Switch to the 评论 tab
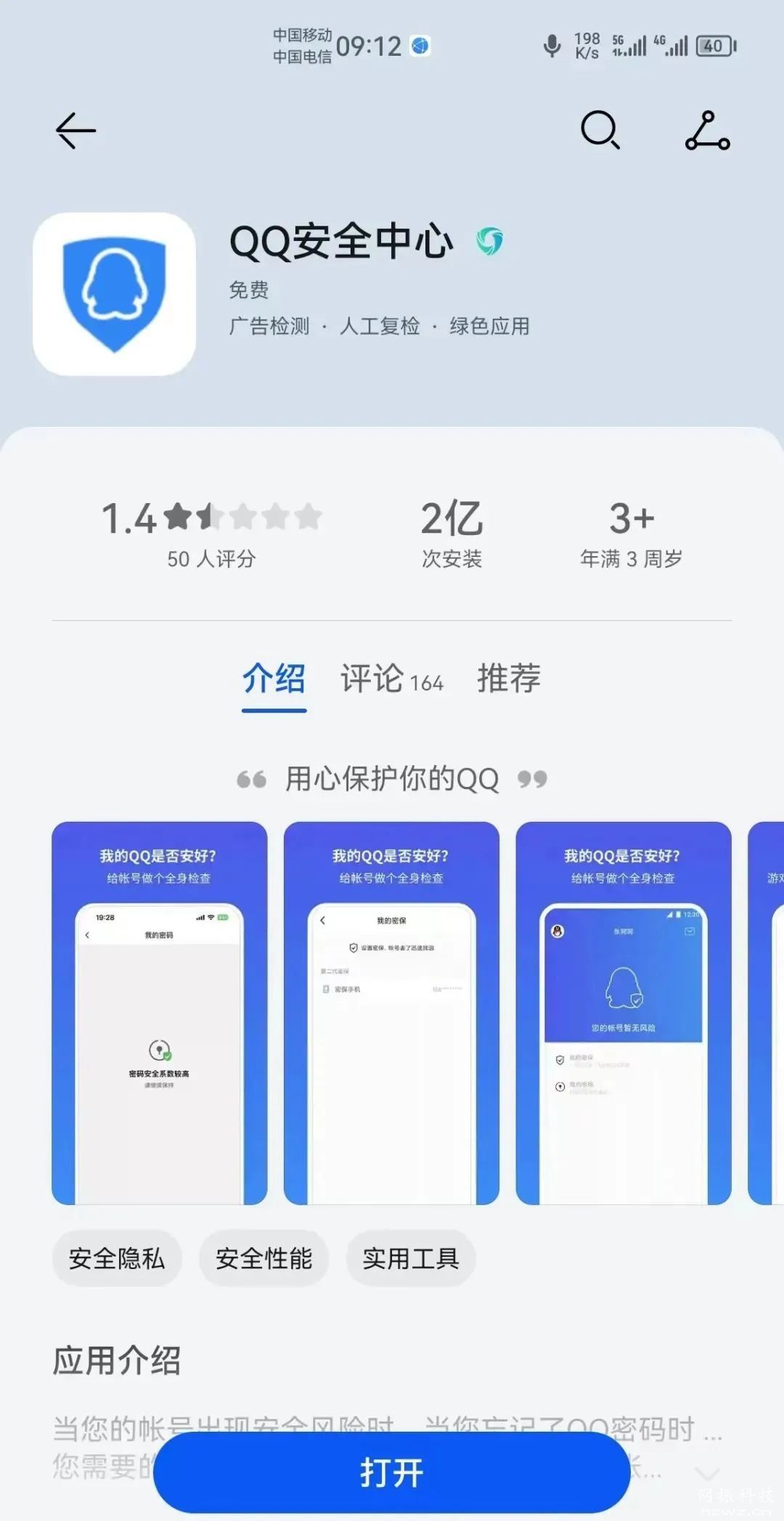This screenshot has height=1521, width=784. click(x=391, y=679)
